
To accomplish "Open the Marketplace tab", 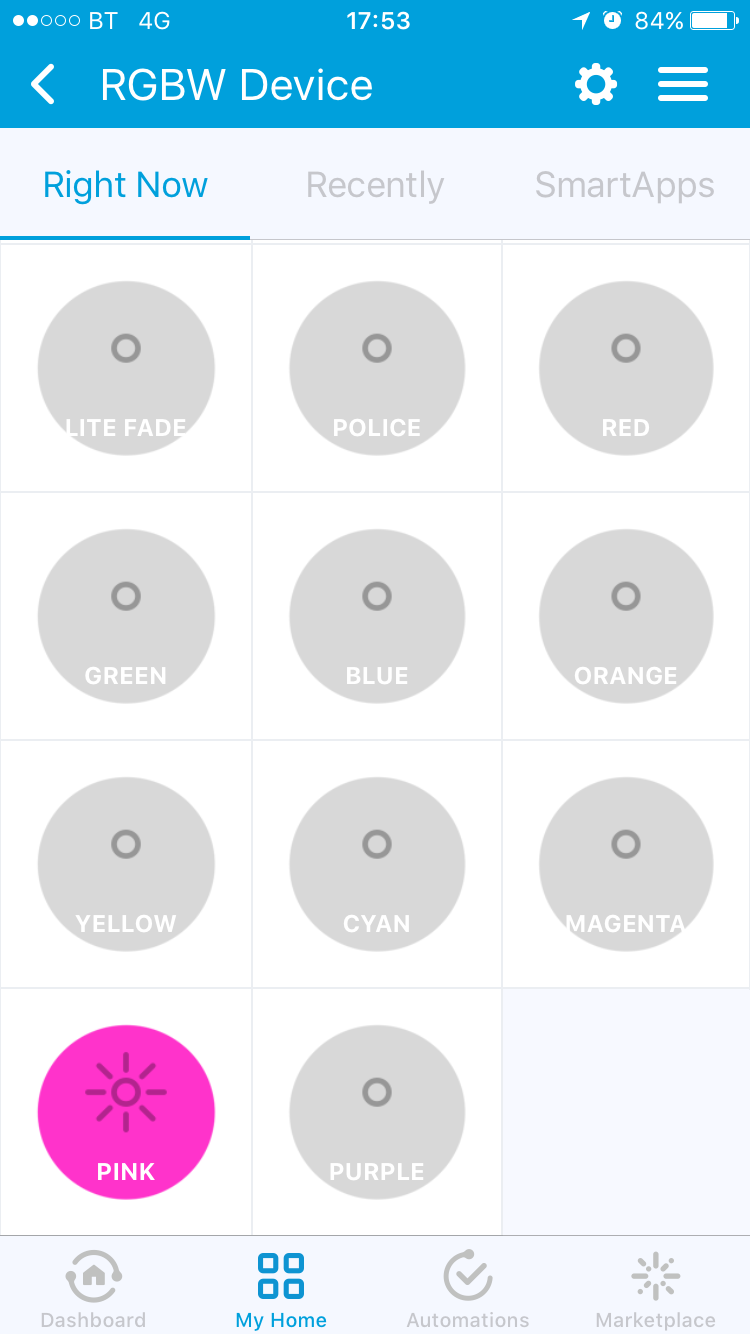I will [x=656, y=1288].
